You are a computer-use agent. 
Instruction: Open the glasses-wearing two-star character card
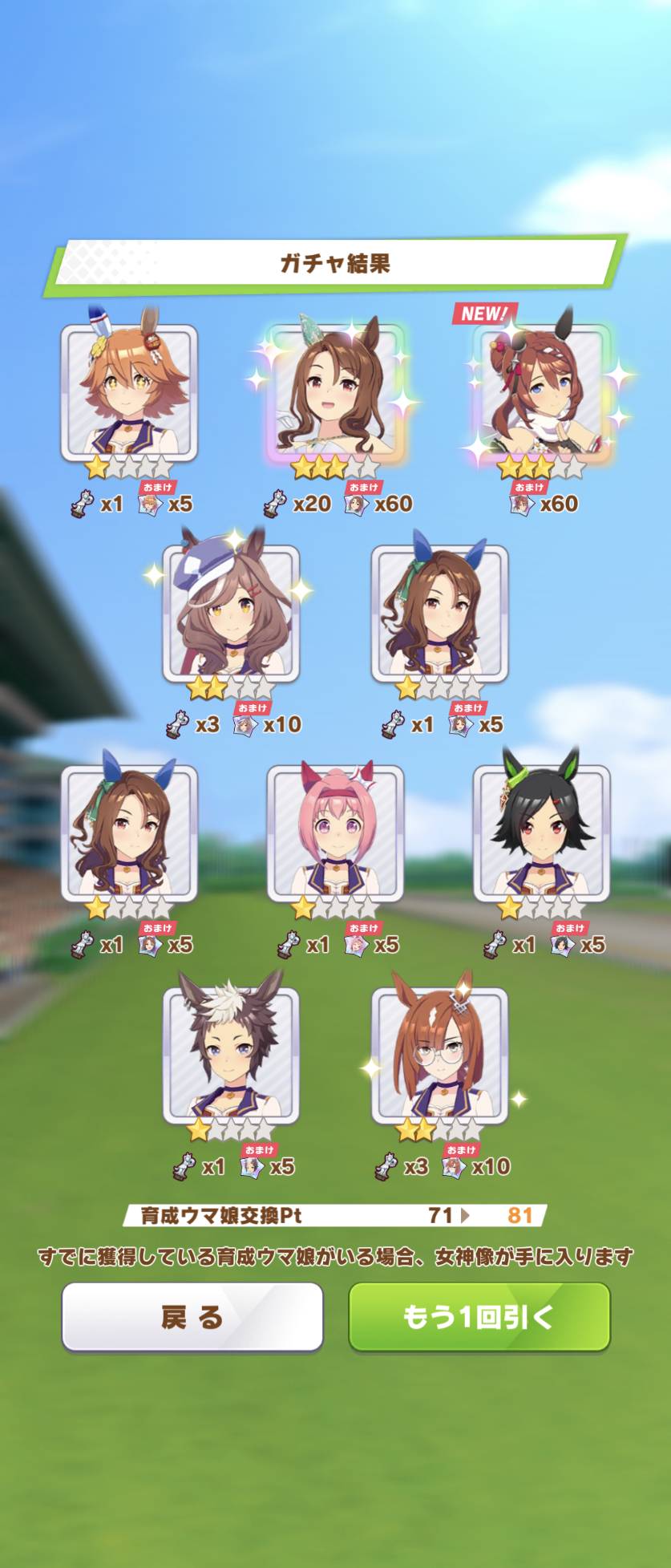tap(439, 1055)
